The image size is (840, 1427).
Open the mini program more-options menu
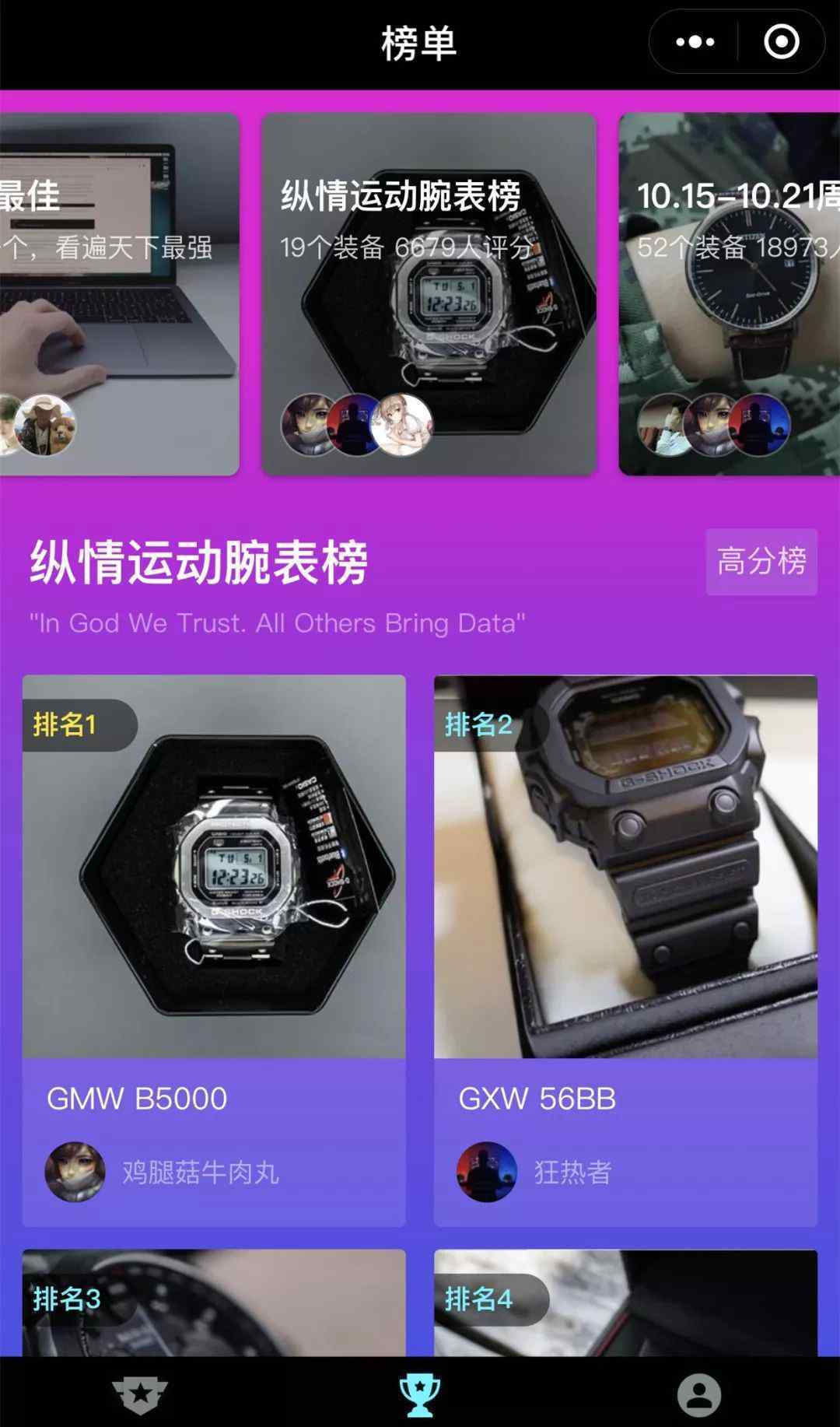click(x=695, y=42)
